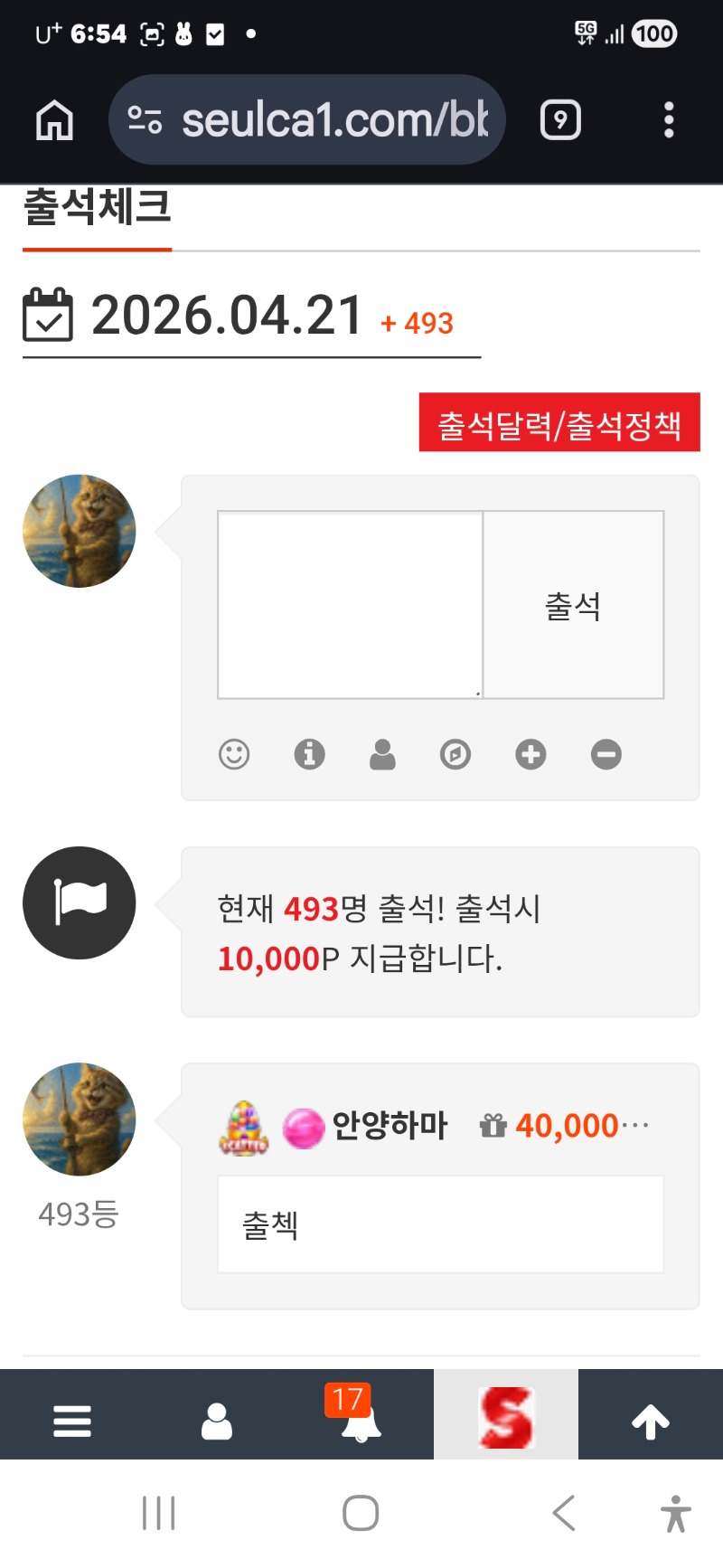
Task: Tap the red S logo in the bottom bar
Action: coord(506,1418)
